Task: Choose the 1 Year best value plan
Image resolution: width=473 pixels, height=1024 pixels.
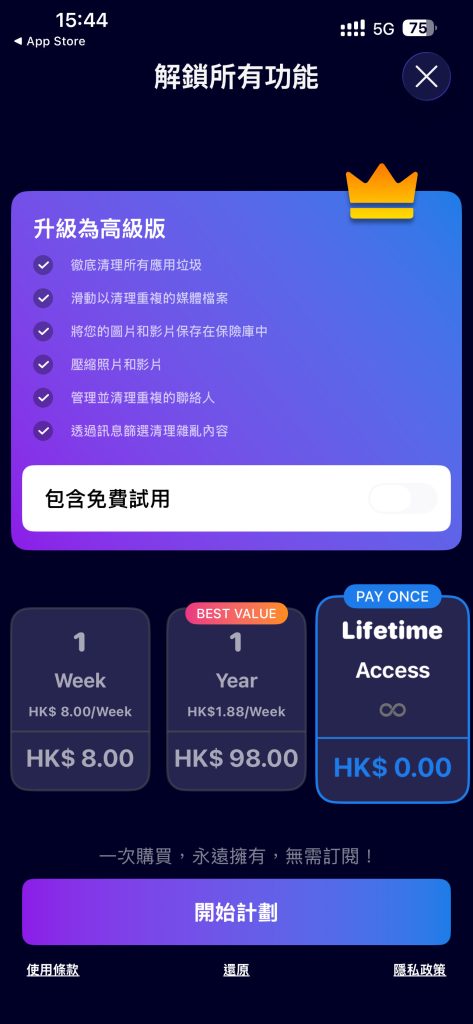Action: click(x=236, y=699)
